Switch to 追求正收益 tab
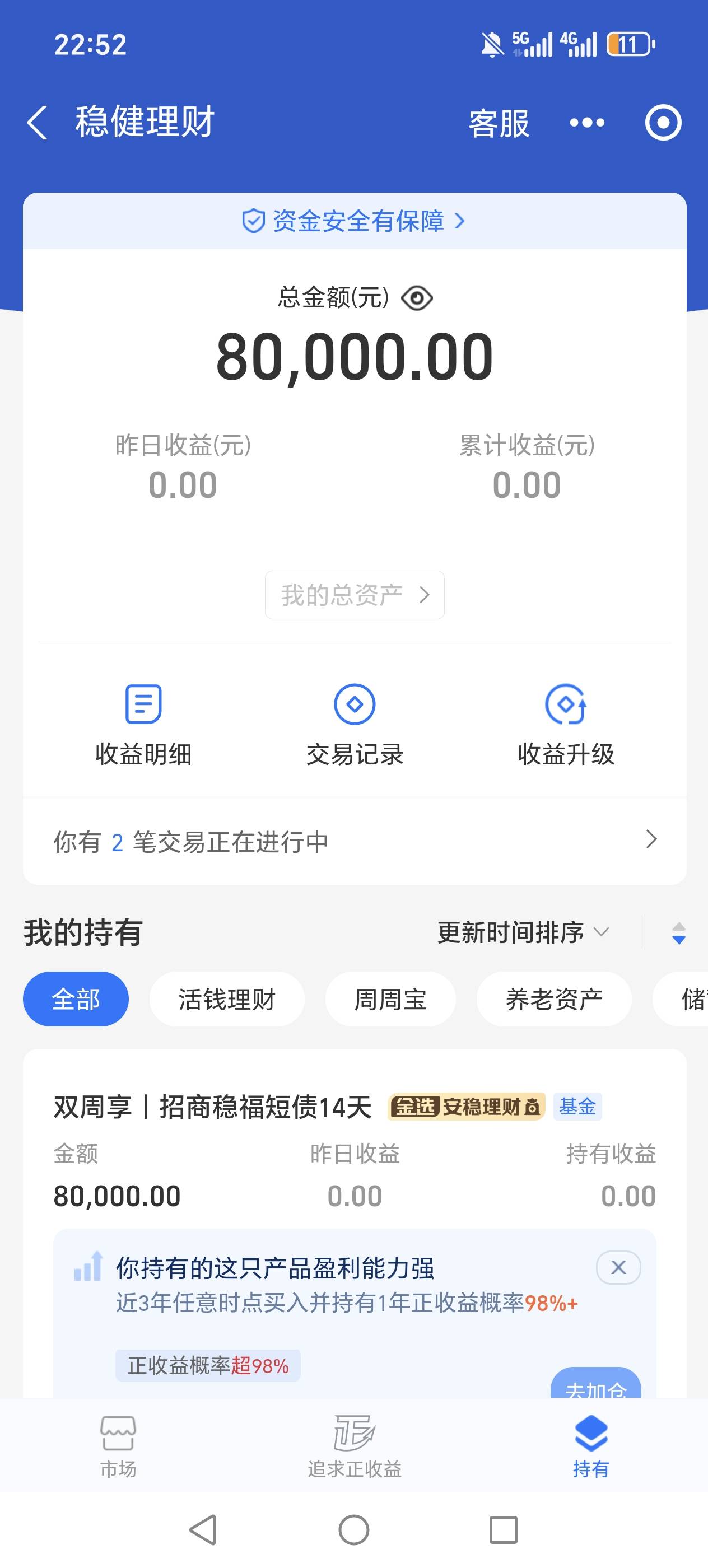708x1568 pixels. point(355,1447)
